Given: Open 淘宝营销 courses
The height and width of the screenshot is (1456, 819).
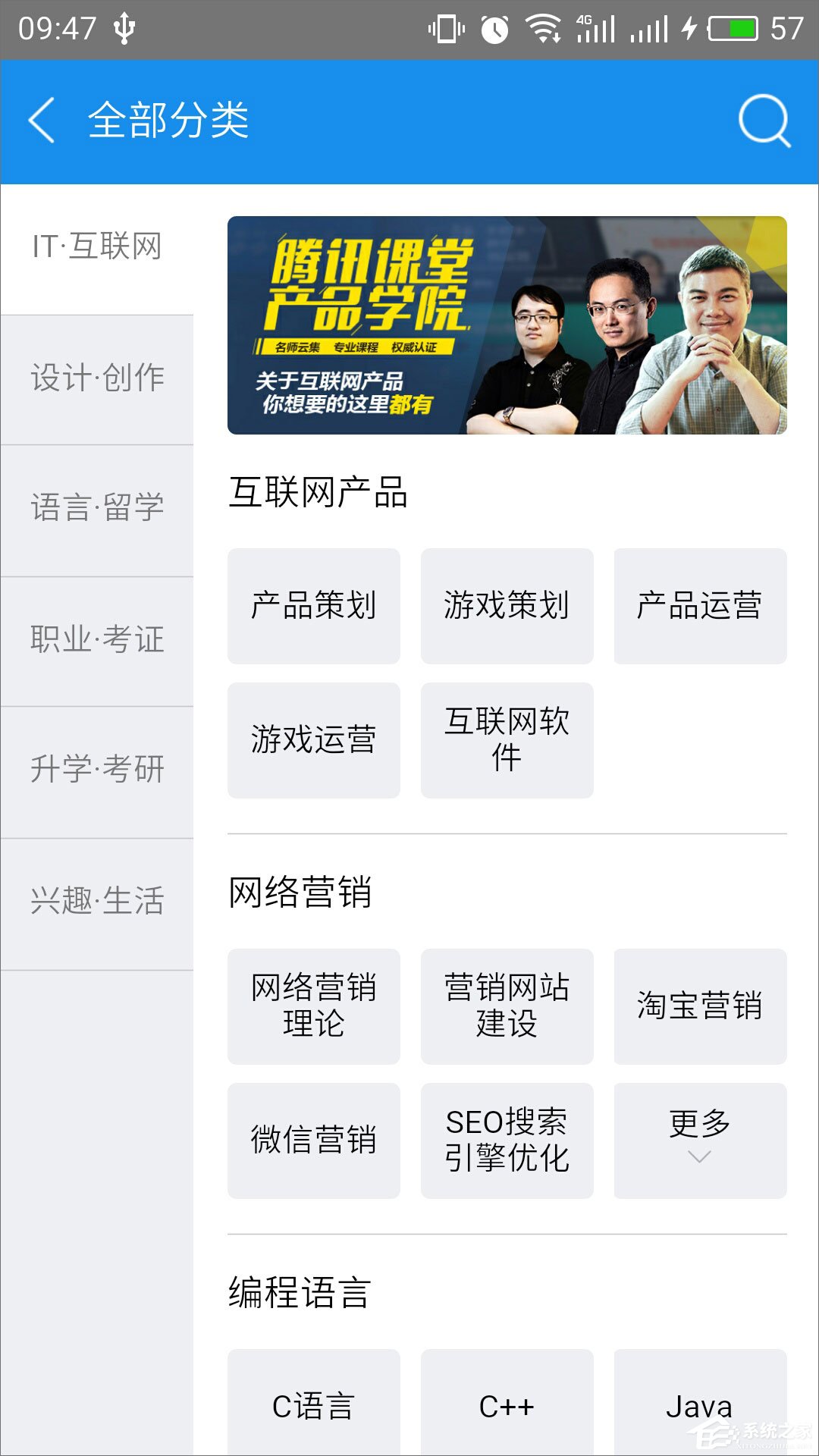Looking at the screenshot, I should (699, 1006).
